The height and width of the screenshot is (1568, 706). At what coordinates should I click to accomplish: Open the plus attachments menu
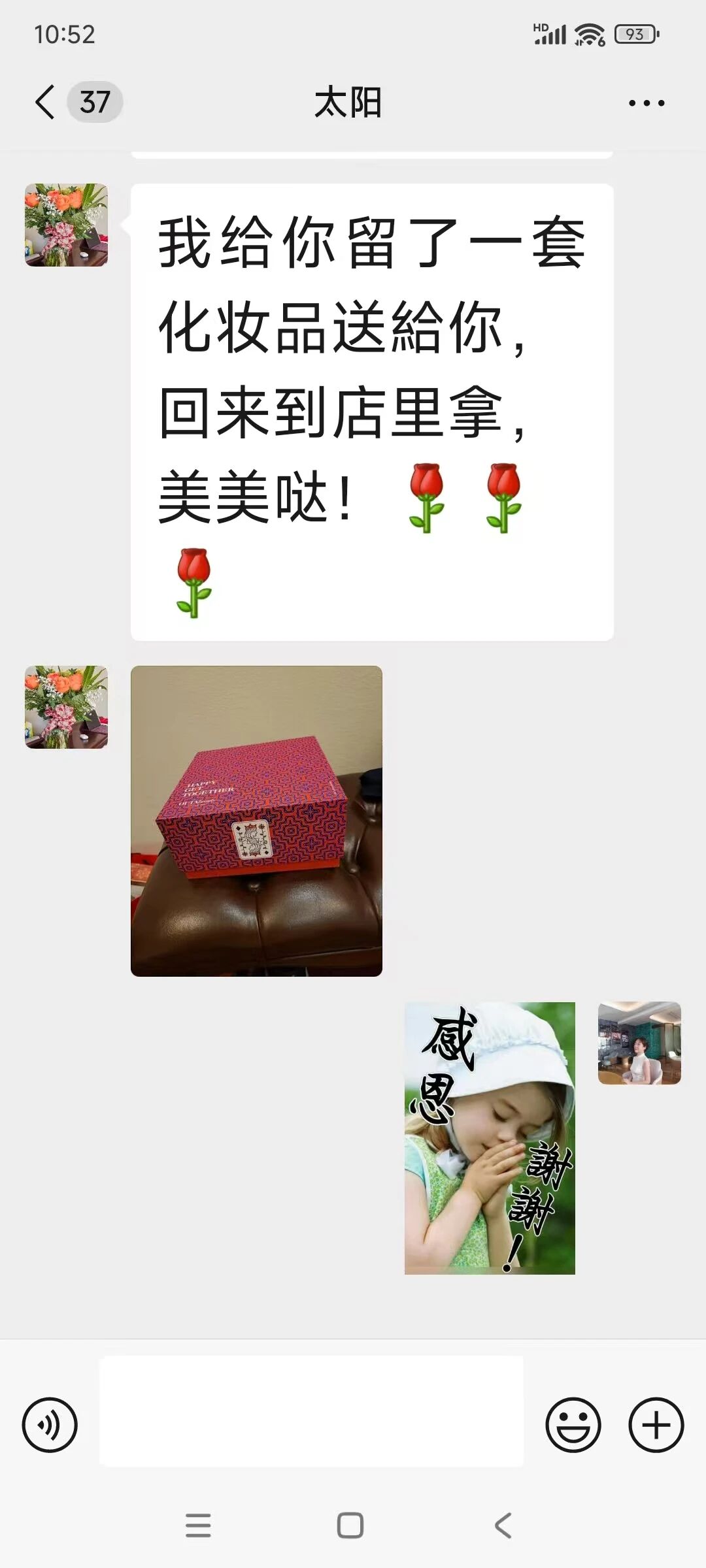(x=656, y=1424)
